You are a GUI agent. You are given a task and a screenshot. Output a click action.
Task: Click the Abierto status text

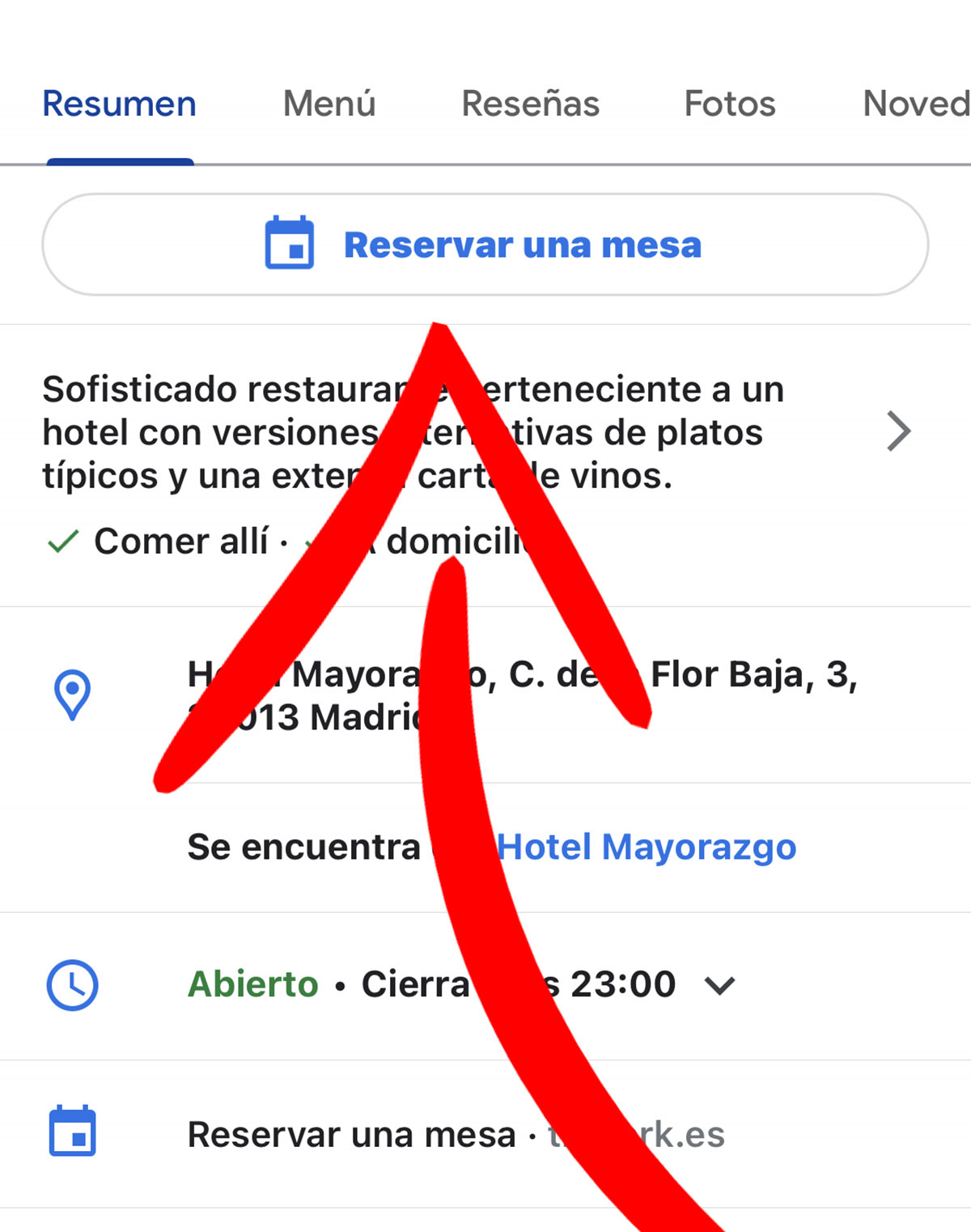pyautogui.click(x=252, y=984)
